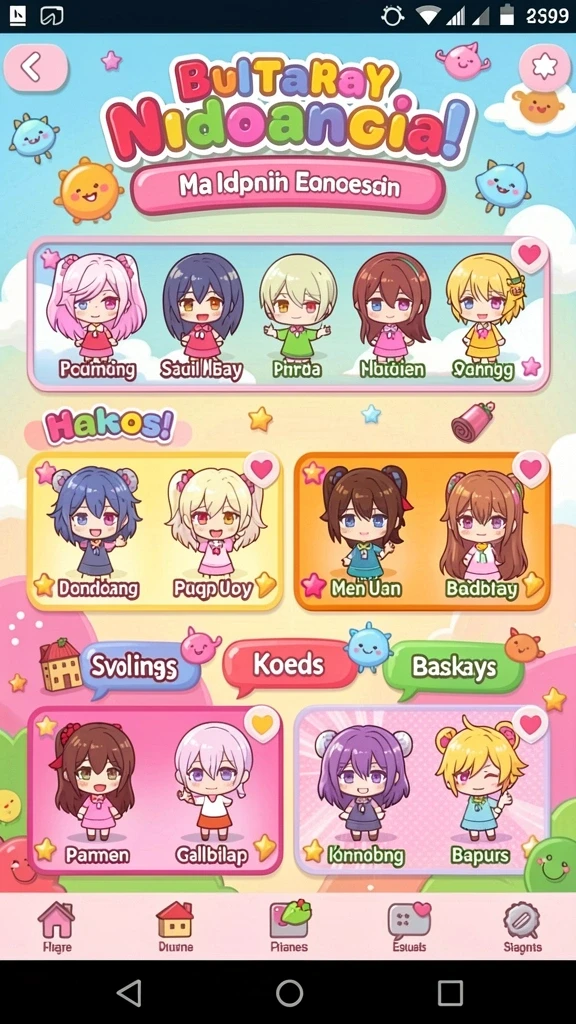
Task: Switch to the Baskays tab
Action: coord(455,667)
